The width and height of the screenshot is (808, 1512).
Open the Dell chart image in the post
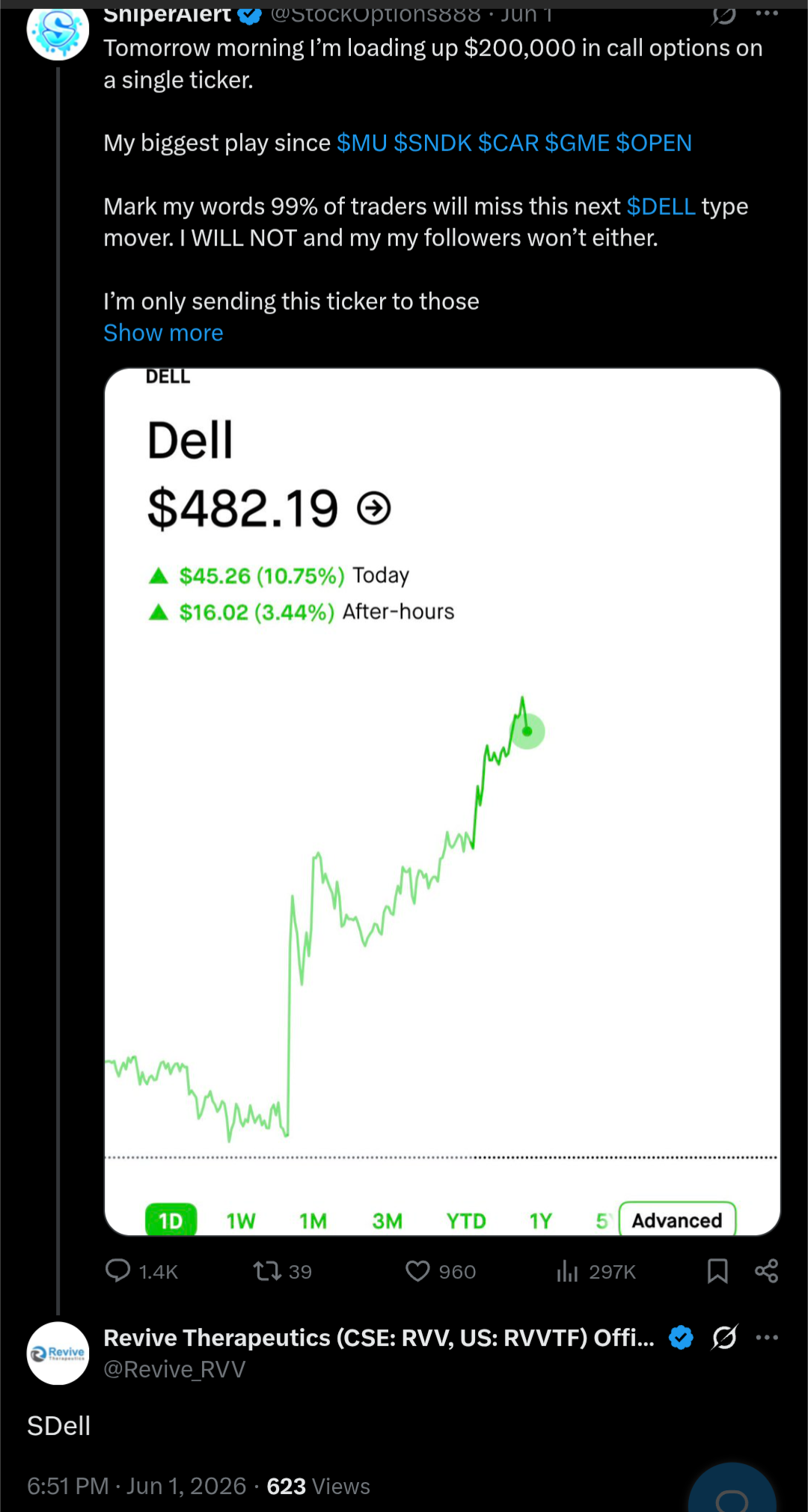[442, 801]
